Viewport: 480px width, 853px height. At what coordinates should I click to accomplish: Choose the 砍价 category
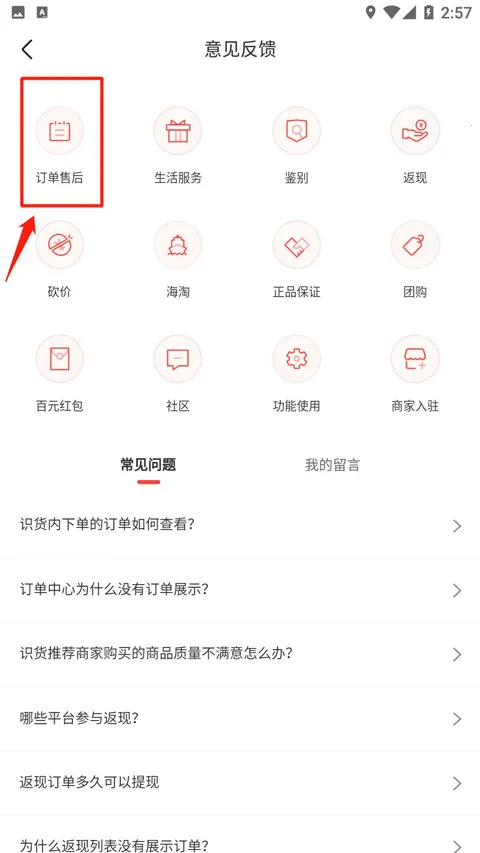coord(60,259)
